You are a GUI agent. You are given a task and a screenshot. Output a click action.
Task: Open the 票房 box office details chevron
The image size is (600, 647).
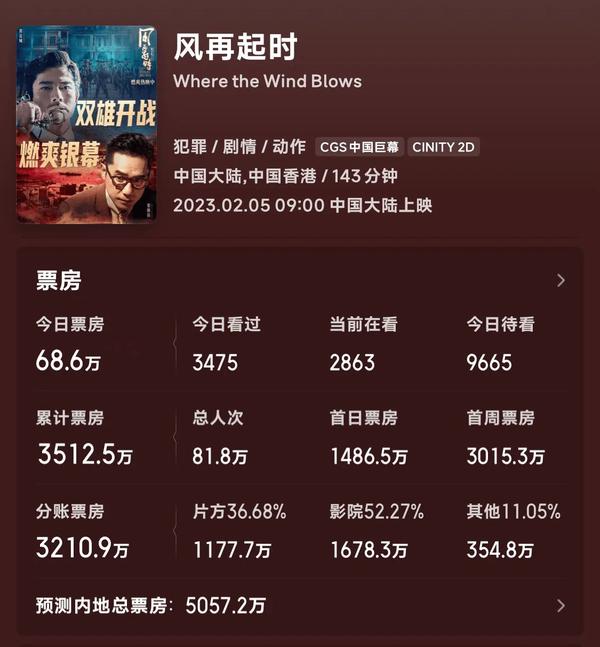[x=560, y=280]
